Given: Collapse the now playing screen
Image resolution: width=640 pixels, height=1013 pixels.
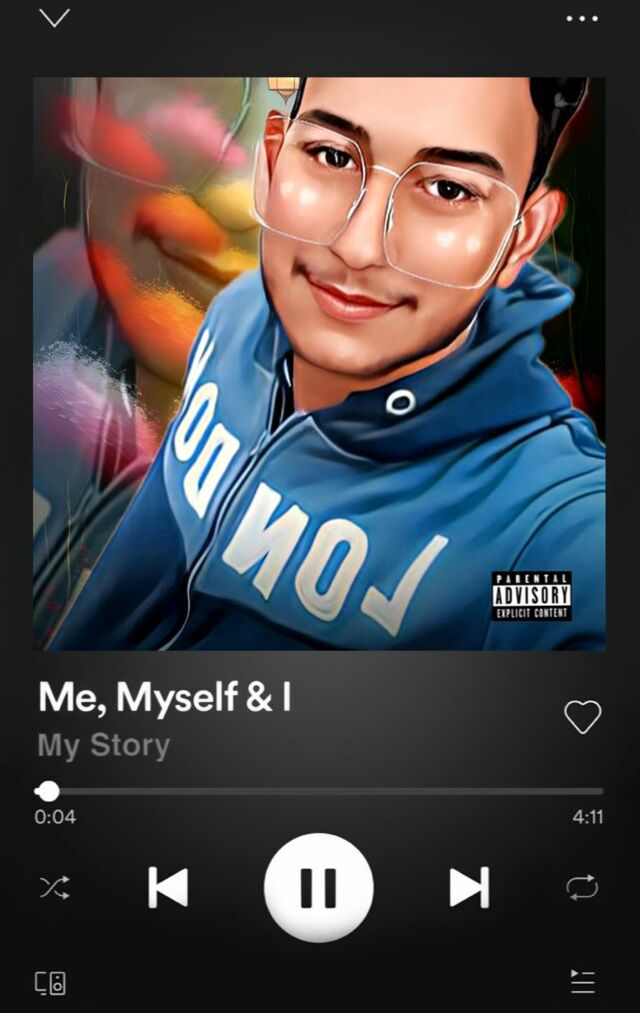Looking at the screenshot, I should pyautogui.click(x=54, y=18).
